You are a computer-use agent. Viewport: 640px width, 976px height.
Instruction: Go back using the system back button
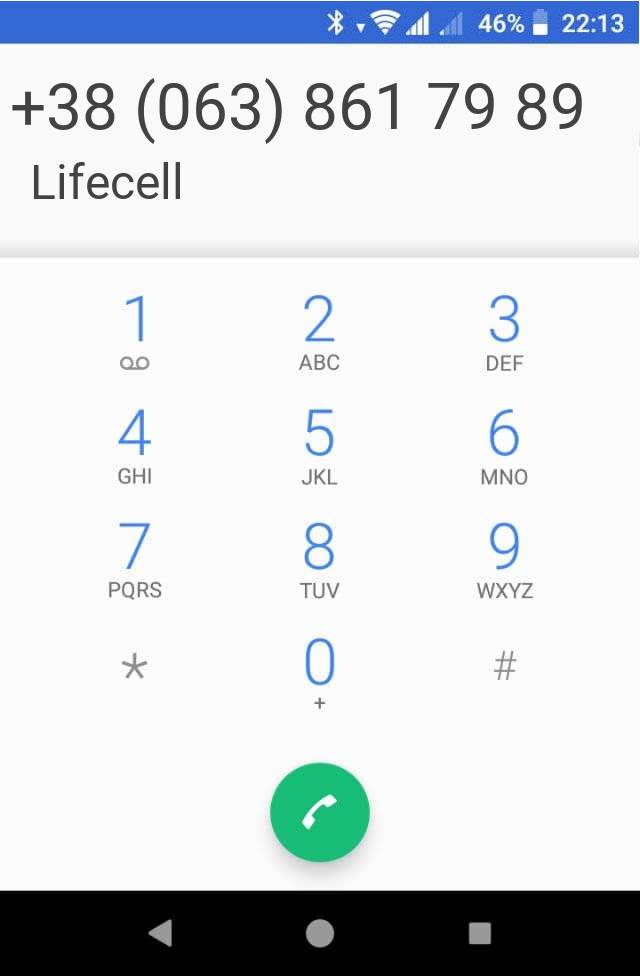point(160,933)
